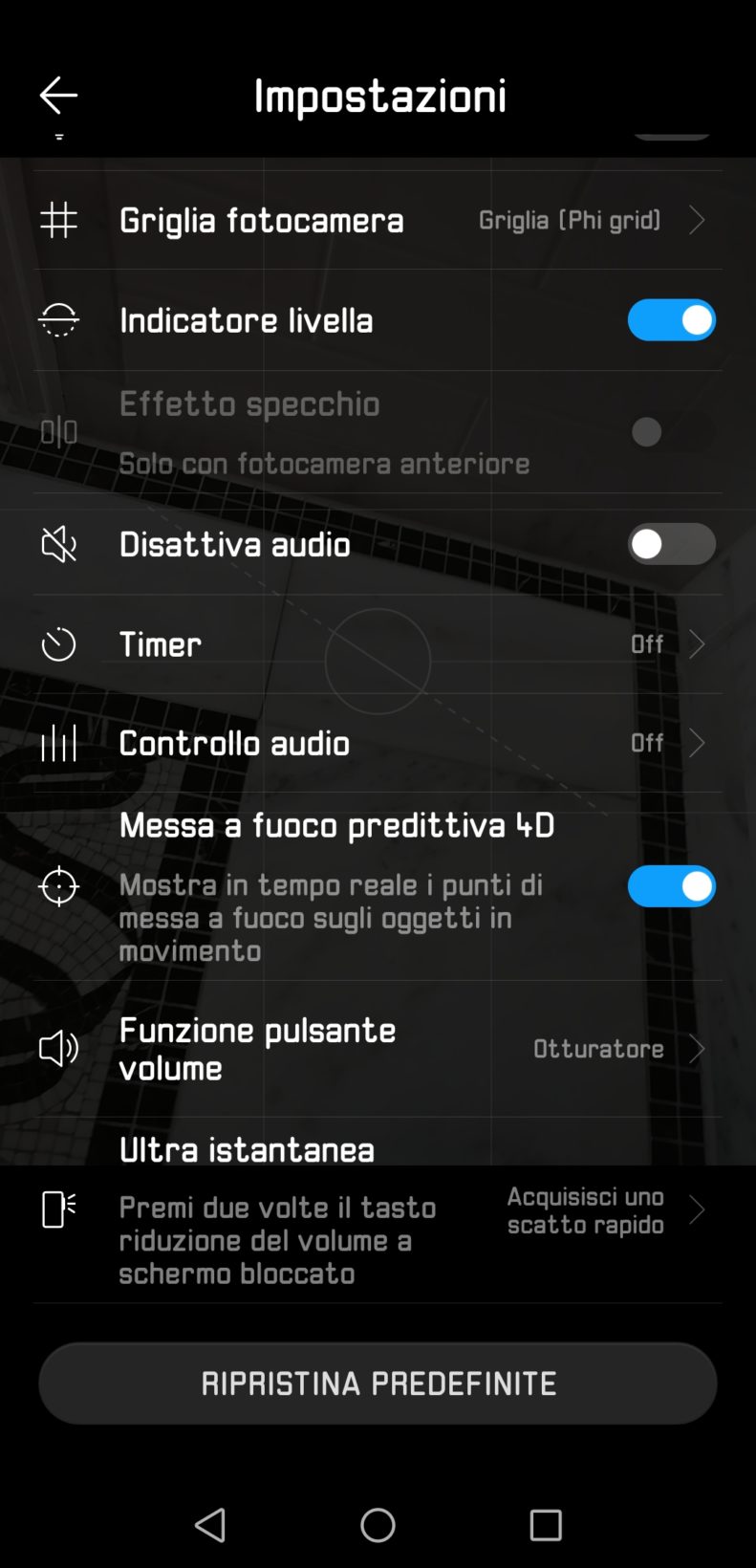
Task: Open recent apps from navigation bar
Action: coord(546,1525)
